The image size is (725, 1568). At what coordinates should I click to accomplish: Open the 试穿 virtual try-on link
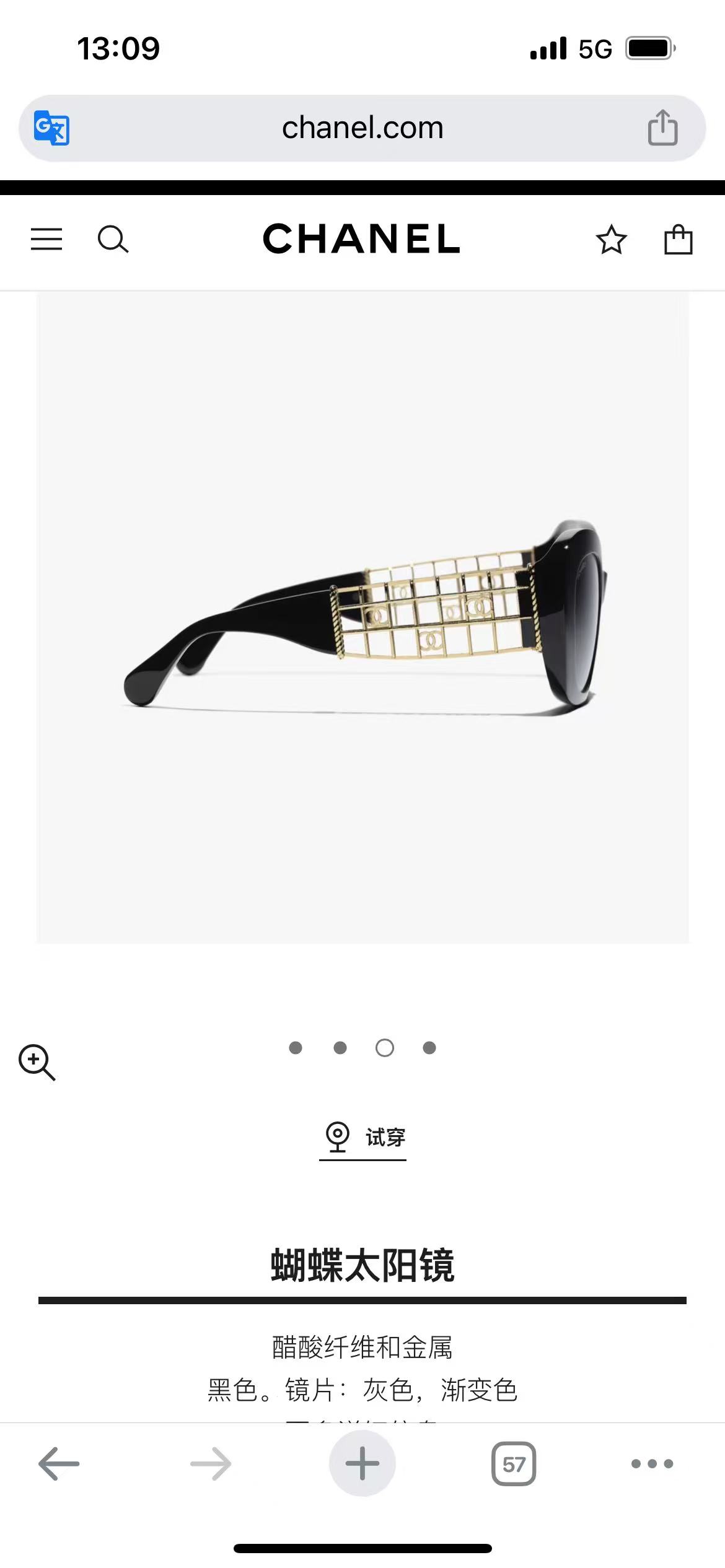pyautogui.click(x=363, y=1138)
